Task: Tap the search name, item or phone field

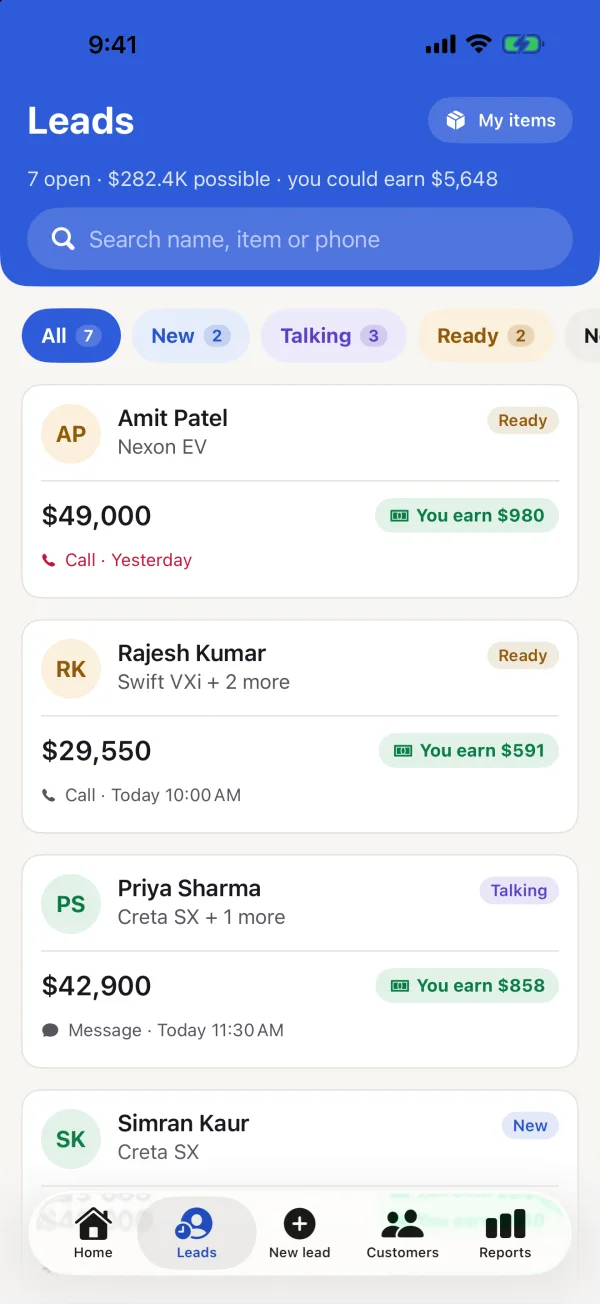Action: click(300, 239)
